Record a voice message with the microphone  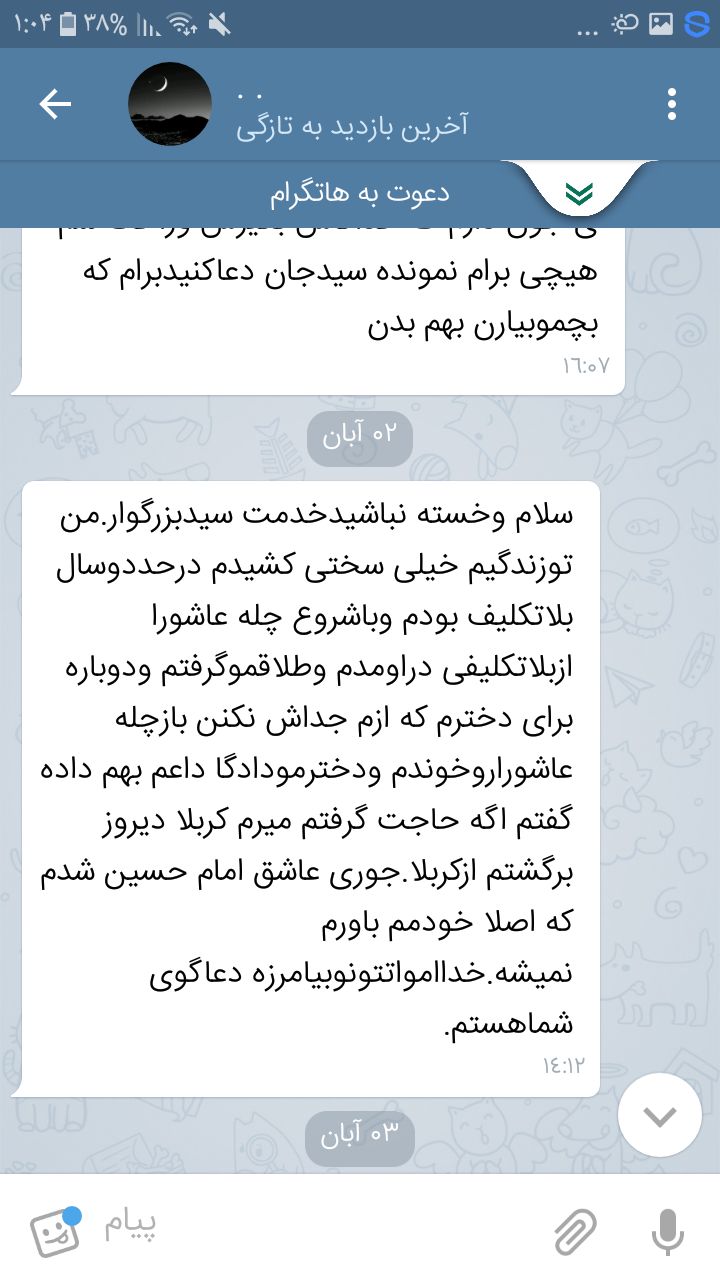(667, 1230)
